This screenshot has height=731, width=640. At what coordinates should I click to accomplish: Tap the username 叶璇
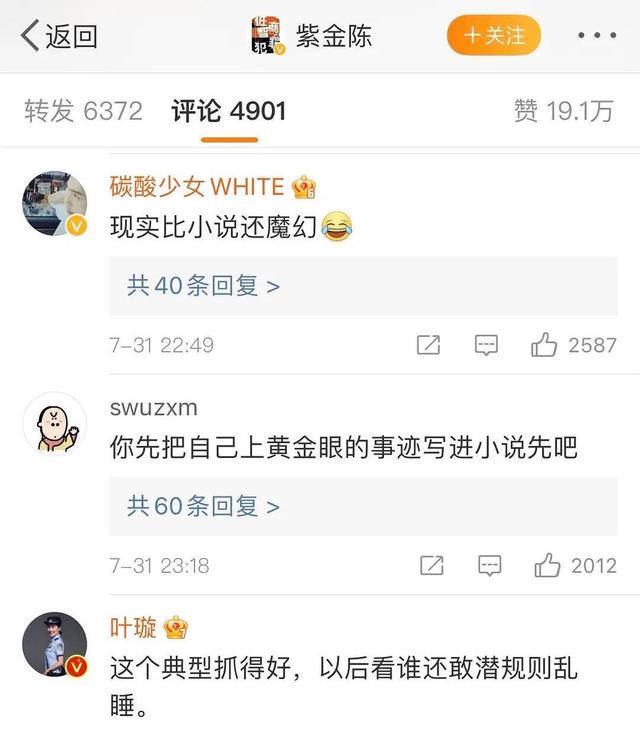pos(133,628)
